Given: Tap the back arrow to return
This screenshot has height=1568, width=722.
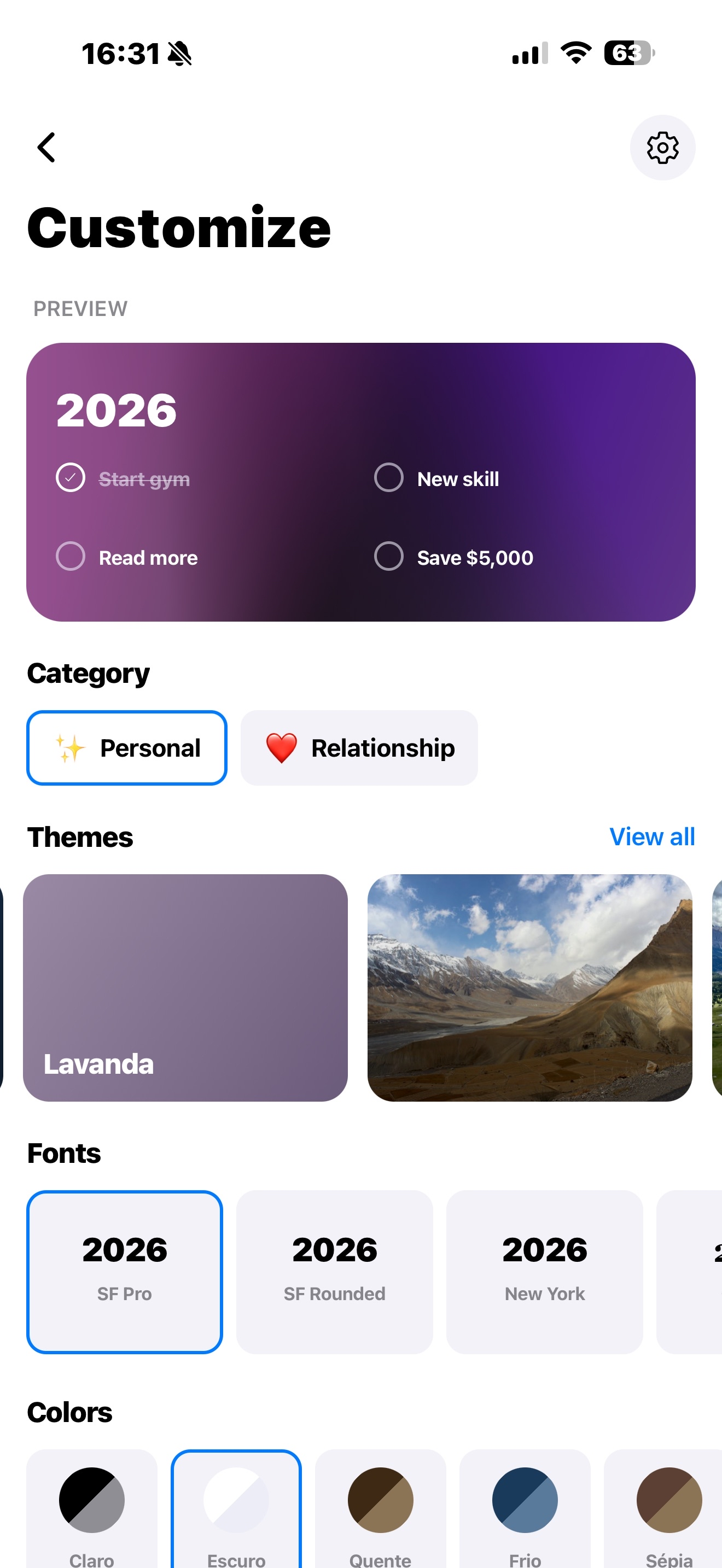Looking at the screenshot, I should pyautogui.click(x=46, y=147).
